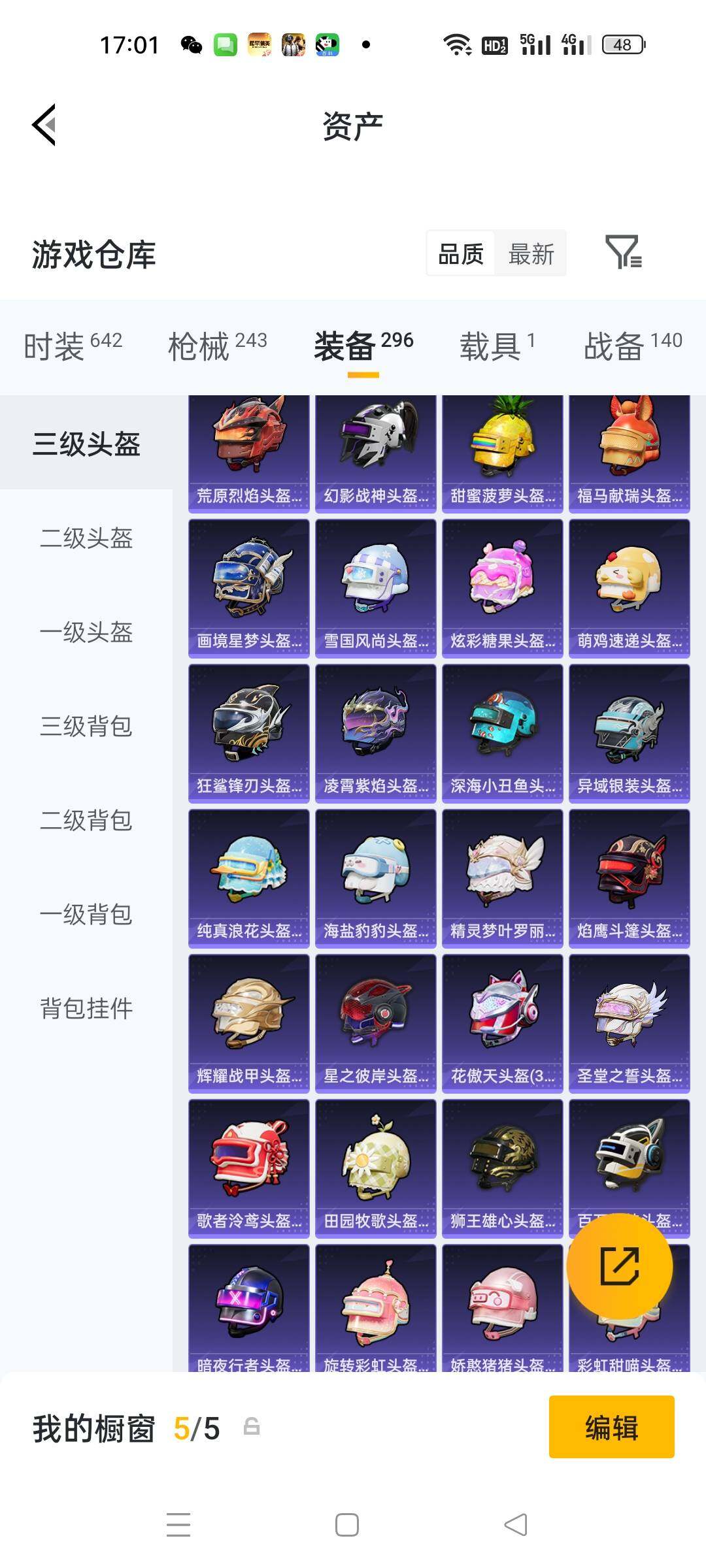Choose the 背包挂件 category

coord(86,1009)
